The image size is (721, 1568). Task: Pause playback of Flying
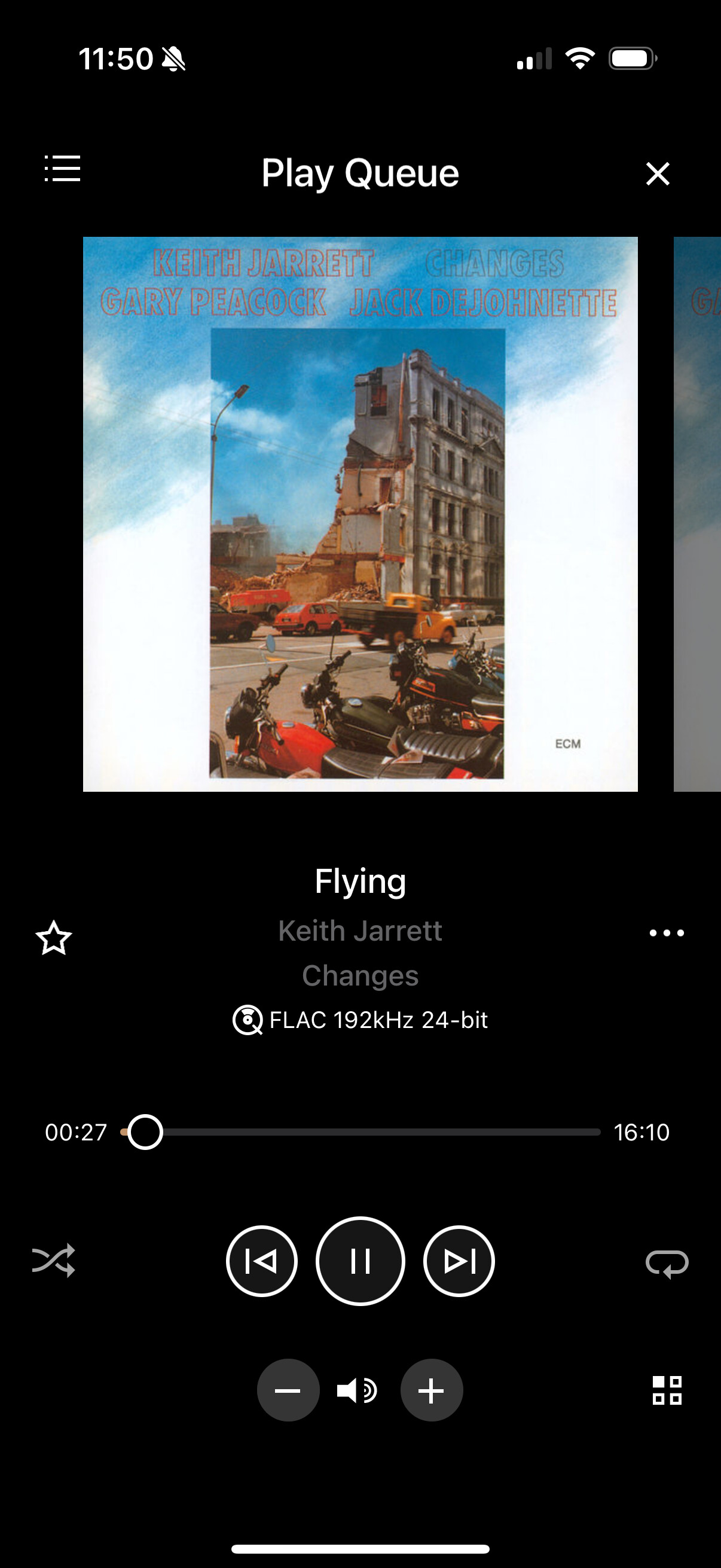[x=360, y=1261]
